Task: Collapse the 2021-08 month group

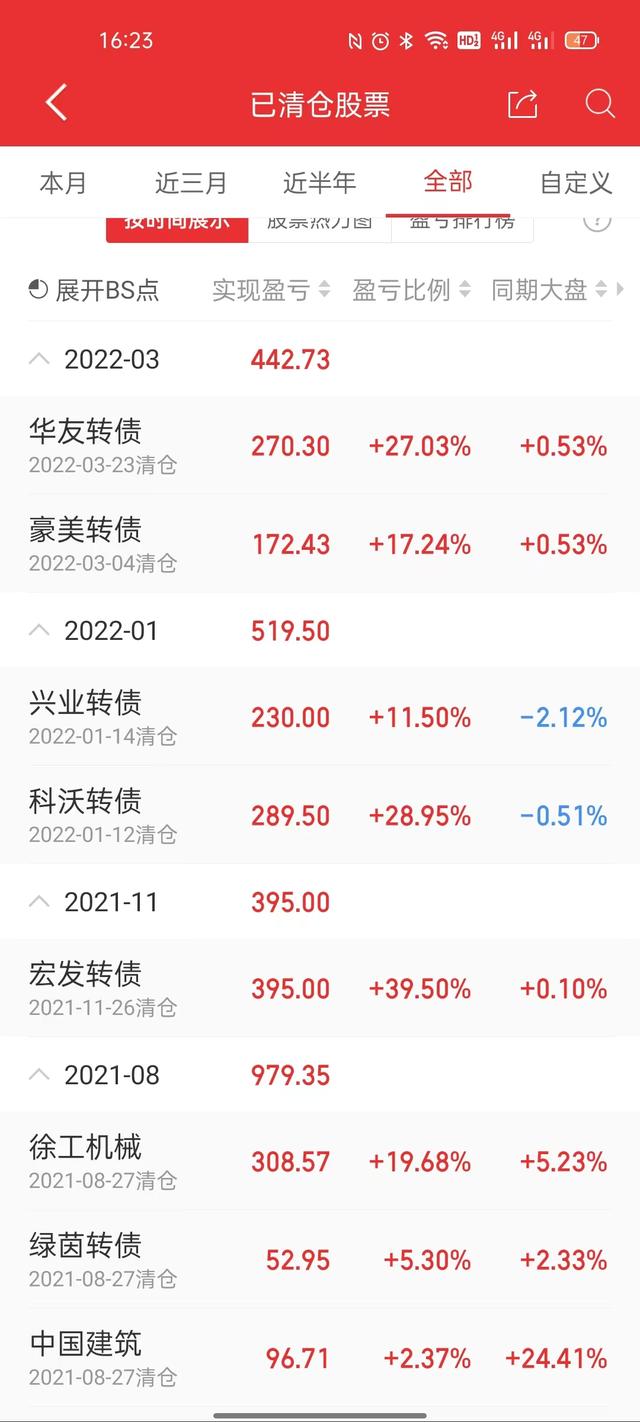Action: (x=40, y=1075)
